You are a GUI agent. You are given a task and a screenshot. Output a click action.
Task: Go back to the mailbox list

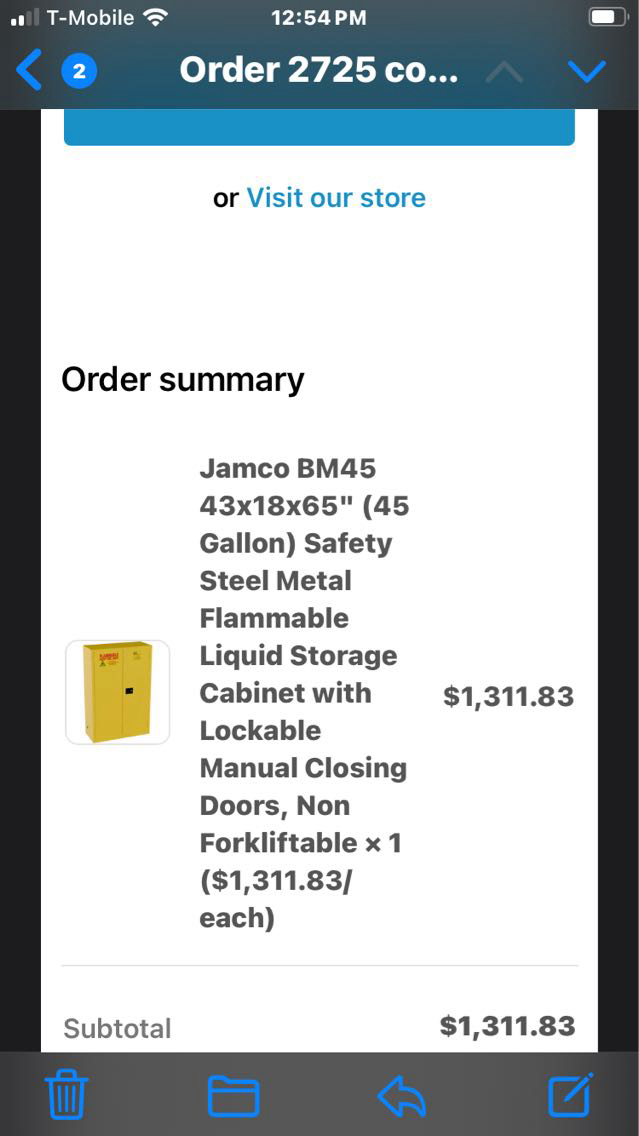[x=32, y=71]
